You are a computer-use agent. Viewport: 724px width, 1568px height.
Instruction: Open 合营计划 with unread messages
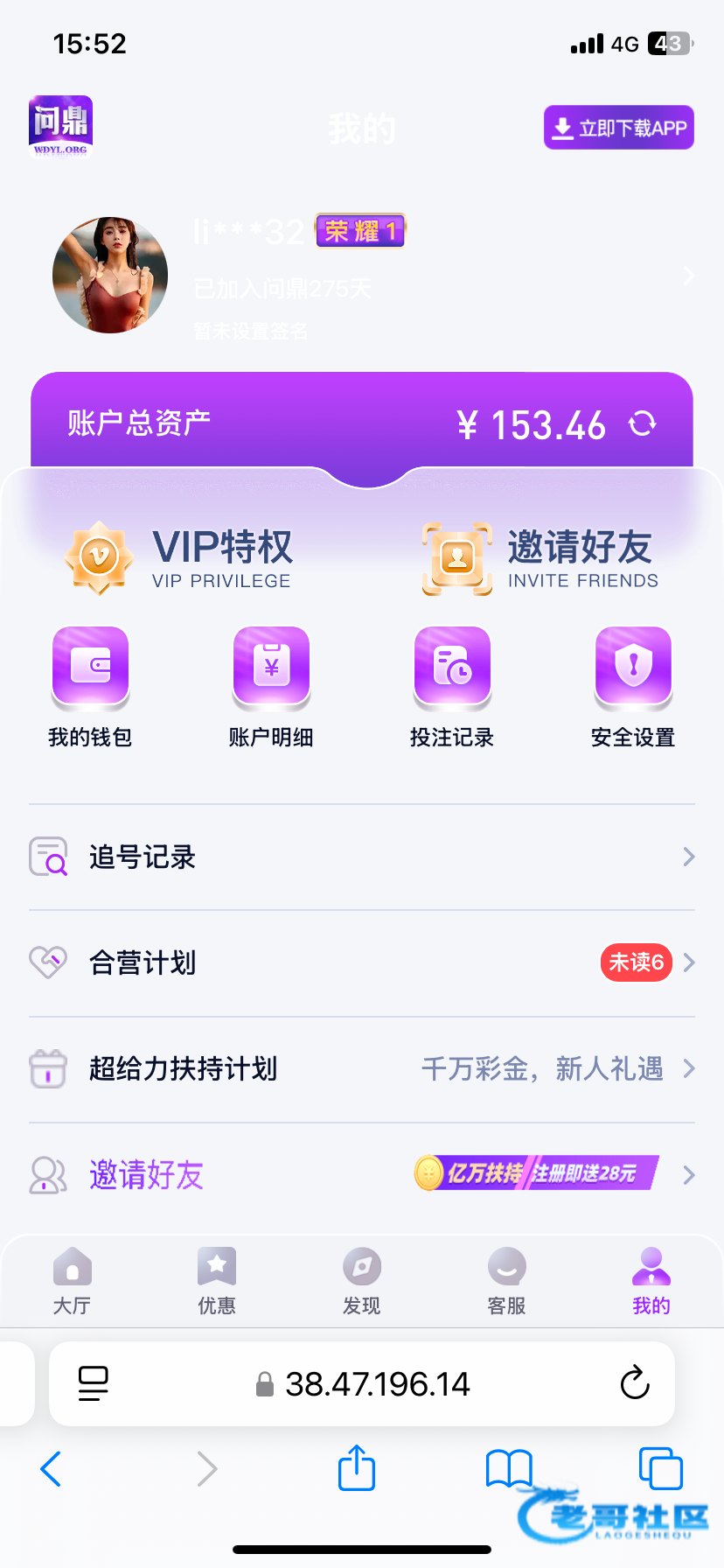362,962
